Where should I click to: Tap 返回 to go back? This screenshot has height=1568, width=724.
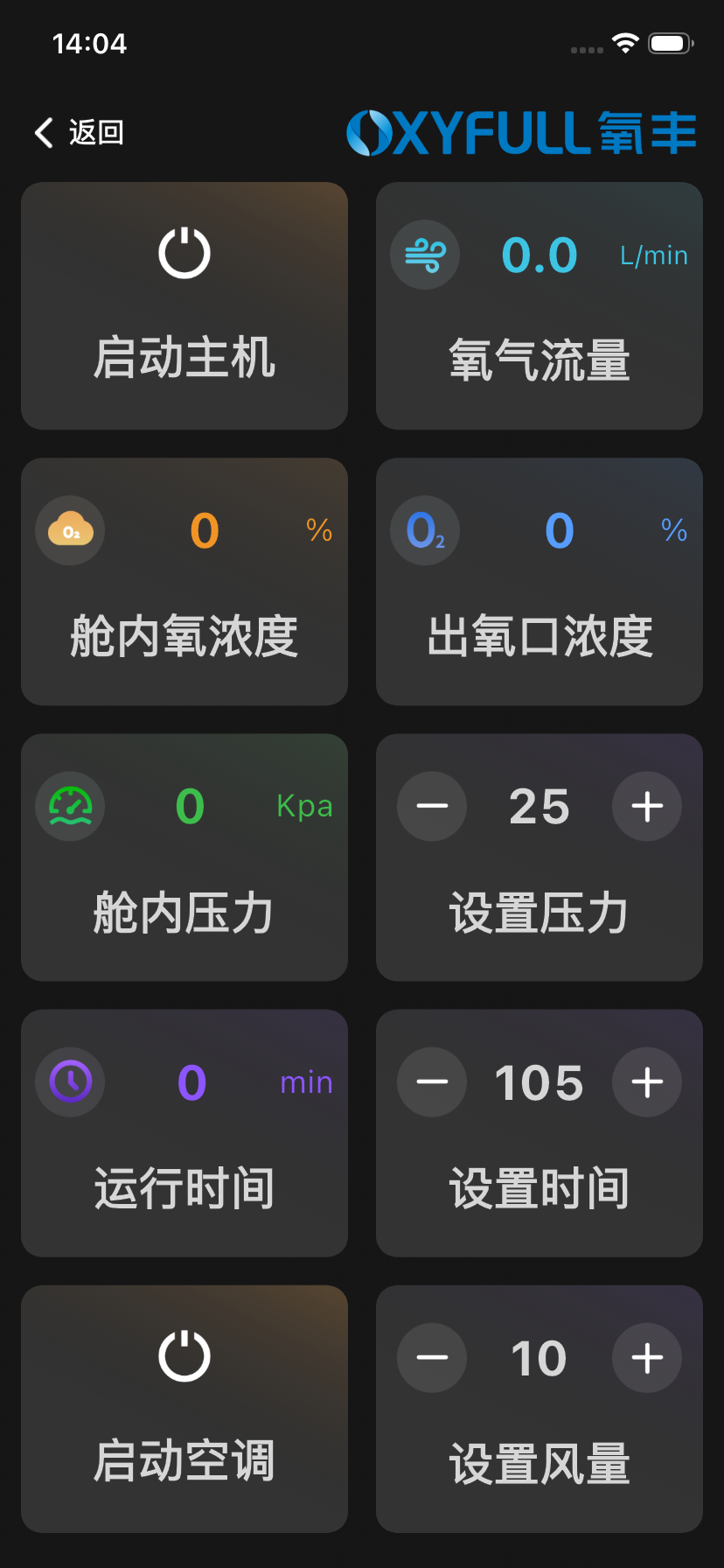pos(94,132)
